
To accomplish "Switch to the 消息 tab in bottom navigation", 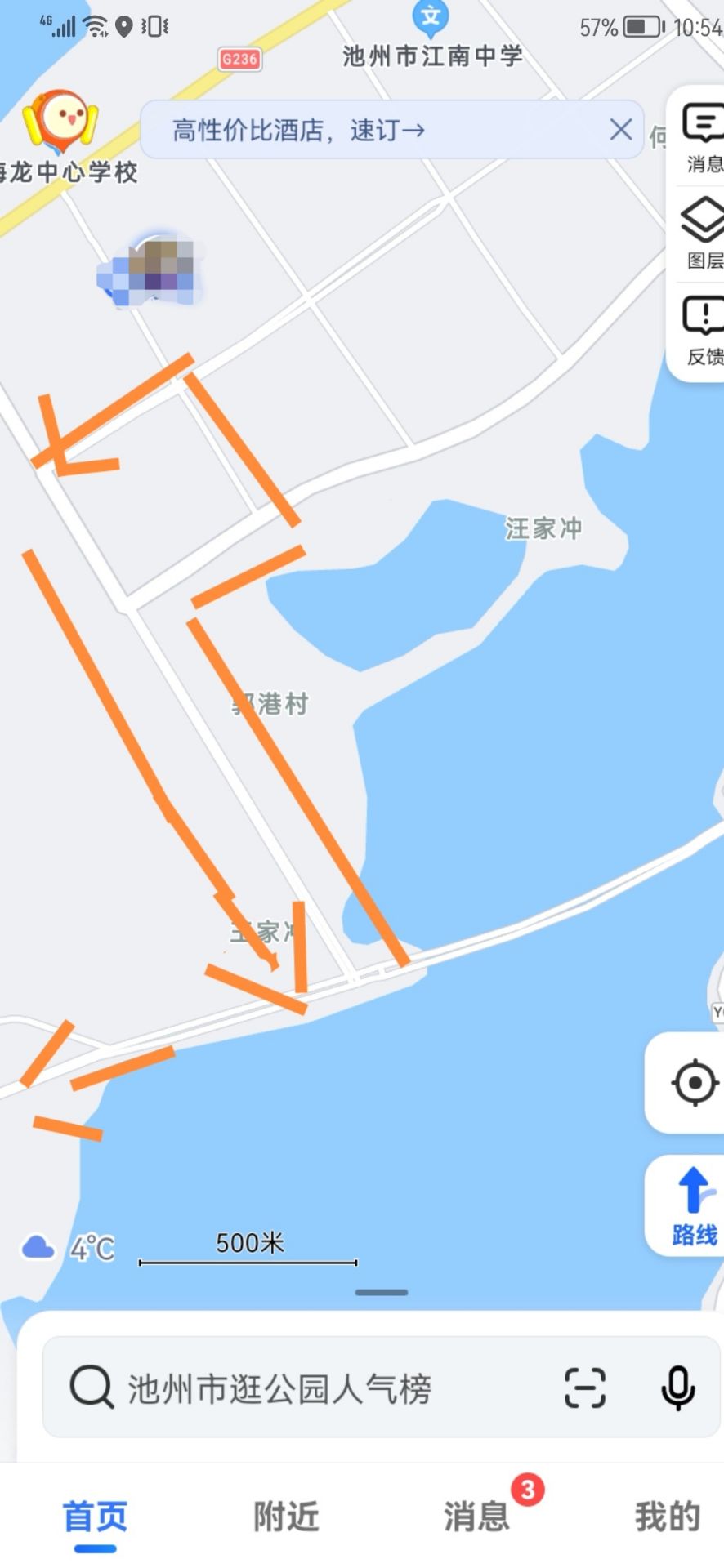I will [x=477, y=1517].
